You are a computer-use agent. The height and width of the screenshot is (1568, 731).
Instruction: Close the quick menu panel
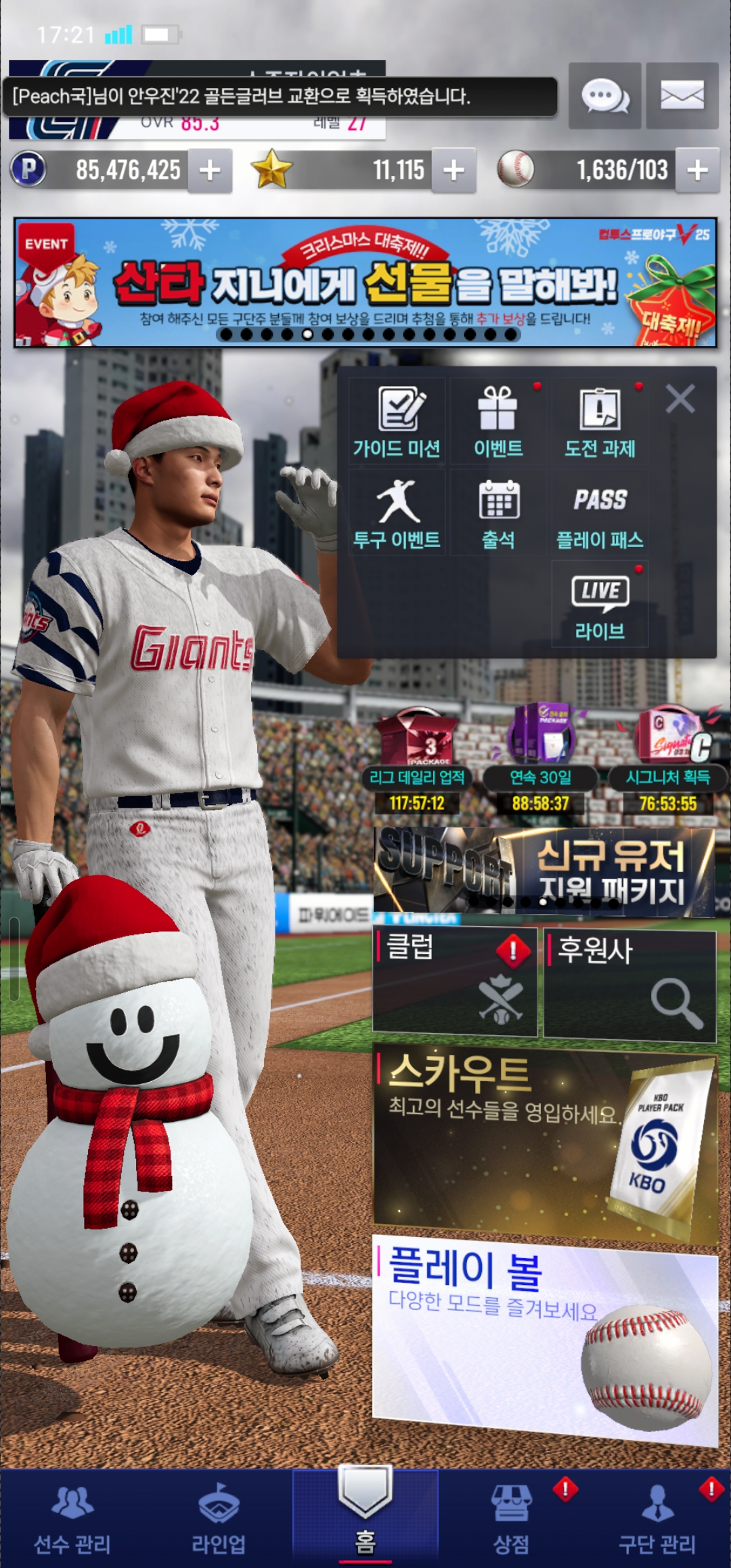tap(680, 399)
